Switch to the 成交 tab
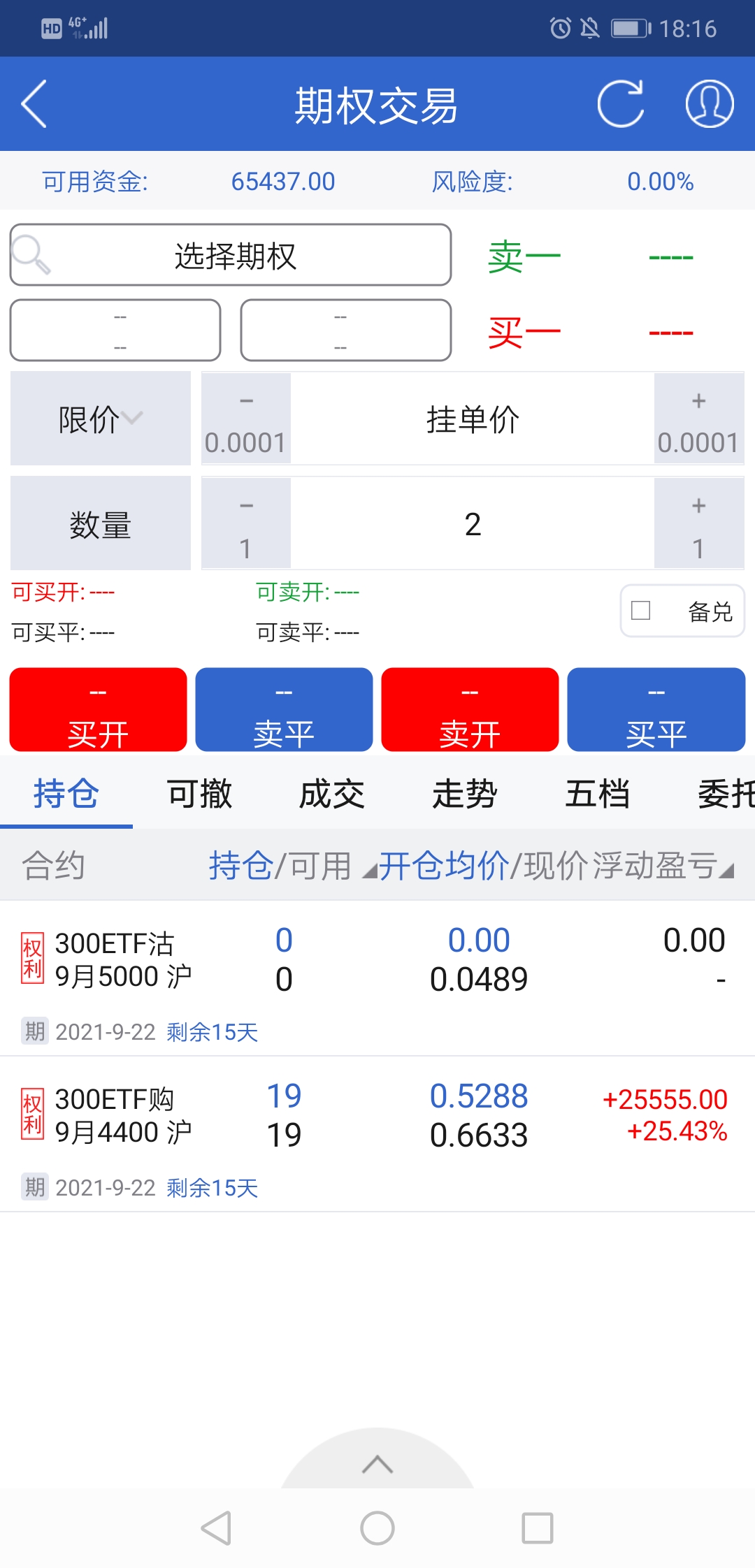Image resolution: width=755 pixels, height=1568 pixels. (x=332, y=794)
